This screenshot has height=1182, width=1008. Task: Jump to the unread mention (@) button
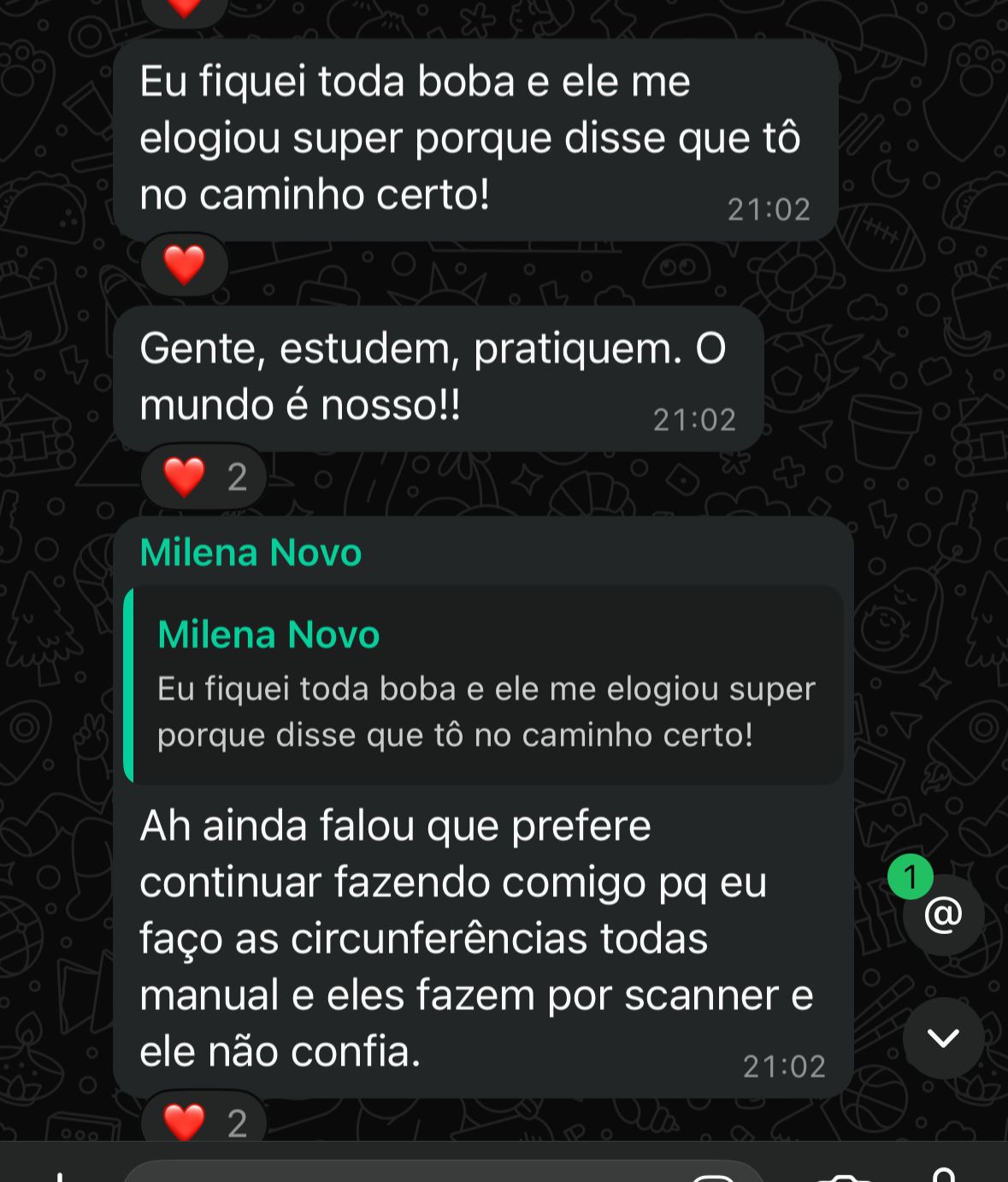pos(942,914)
